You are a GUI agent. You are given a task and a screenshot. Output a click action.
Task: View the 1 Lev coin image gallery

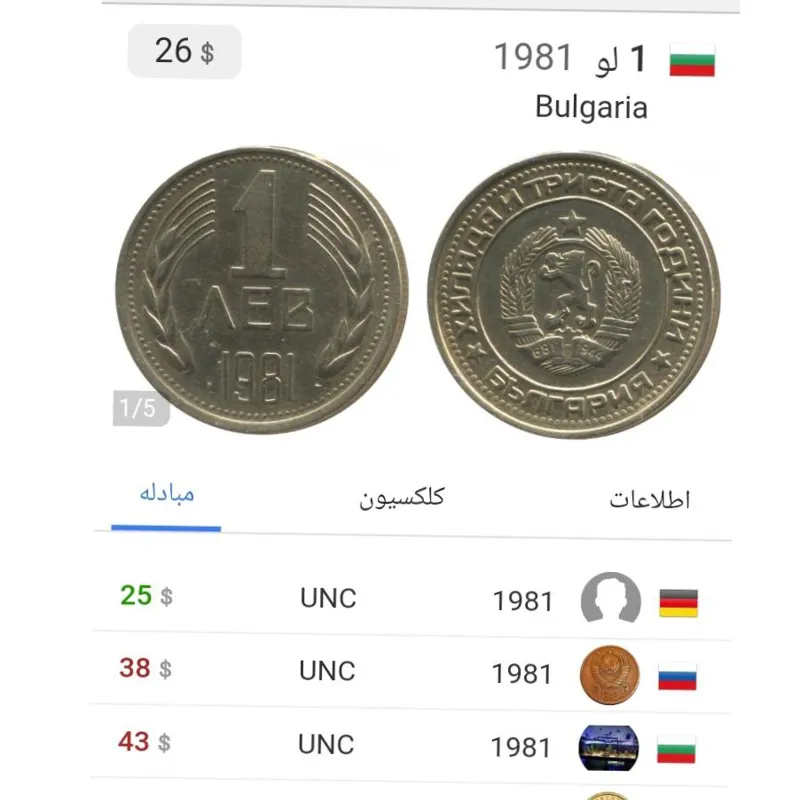[x=262, y=291]
